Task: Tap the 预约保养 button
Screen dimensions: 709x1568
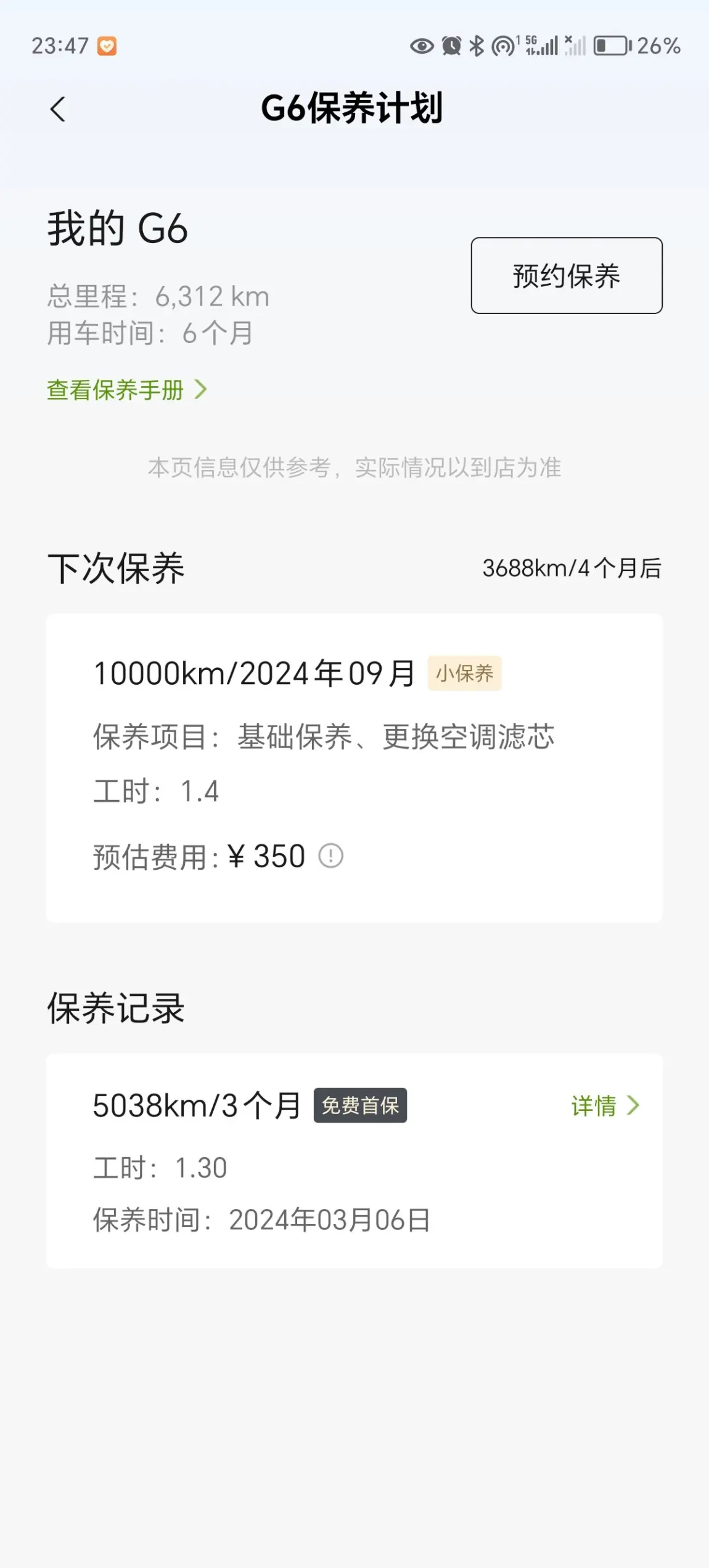Action: click(x=567, y=276)
